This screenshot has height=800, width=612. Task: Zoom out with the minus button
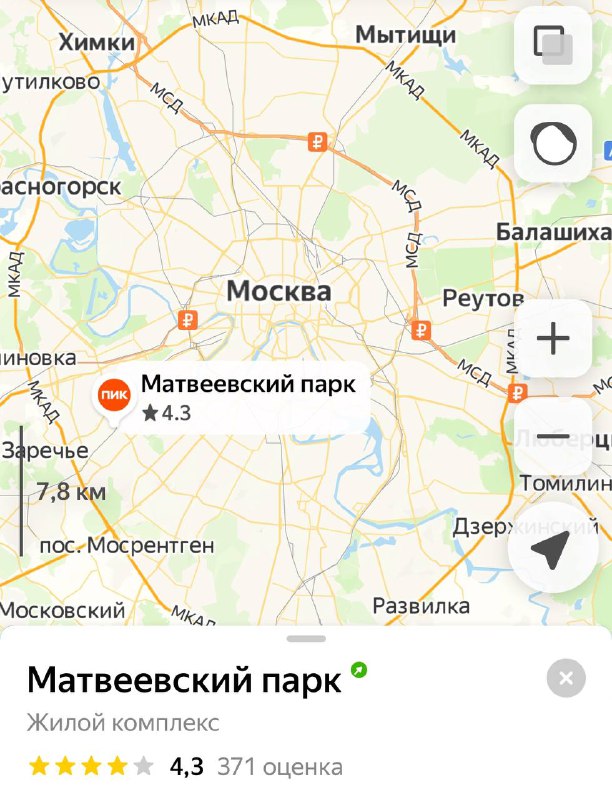(553, 437)
